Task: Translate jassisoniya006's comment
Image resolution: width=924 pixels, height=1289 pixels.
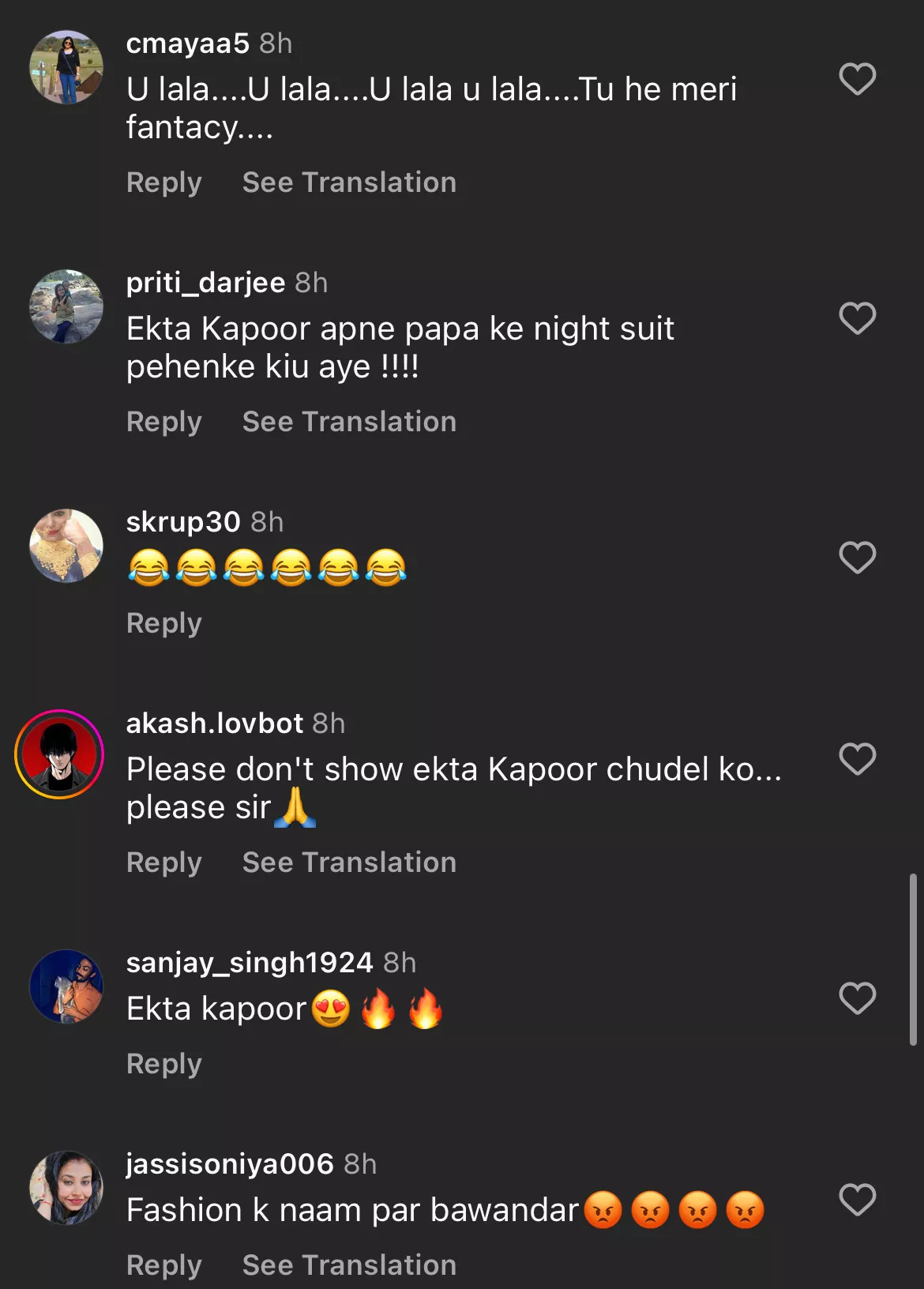Action: 349,1265
